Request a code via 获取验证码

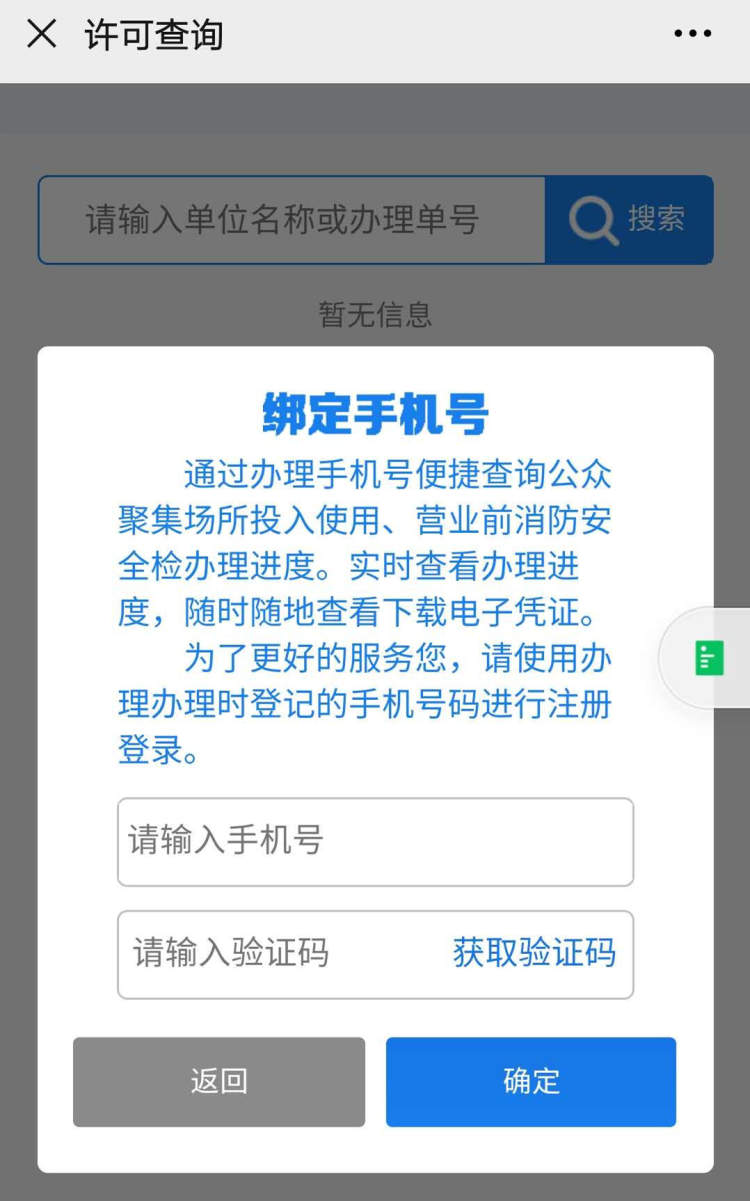pyautogui.click(x=534, y=952)
